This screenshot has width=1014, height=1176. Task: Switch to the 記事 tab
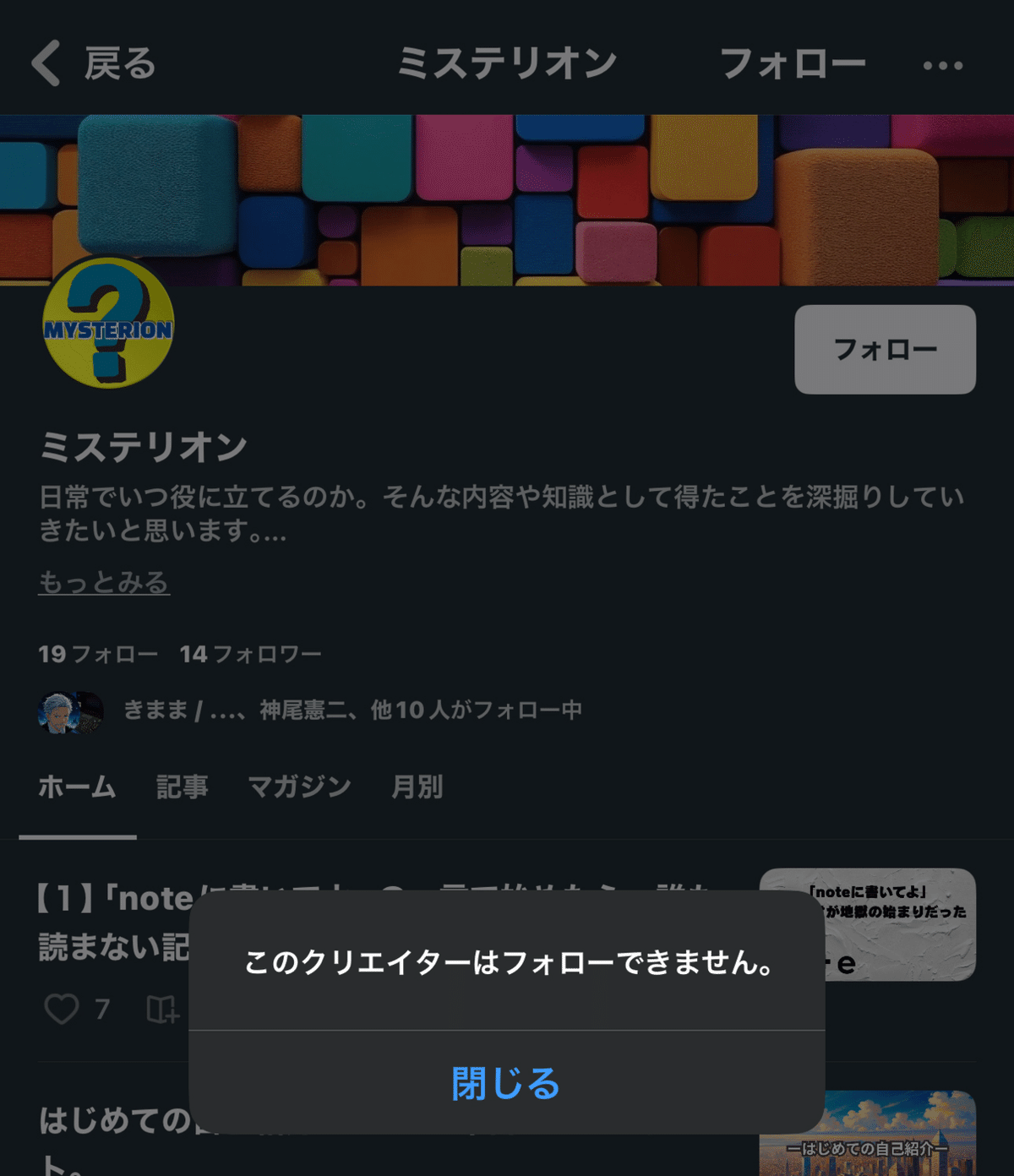coord(183,786)
